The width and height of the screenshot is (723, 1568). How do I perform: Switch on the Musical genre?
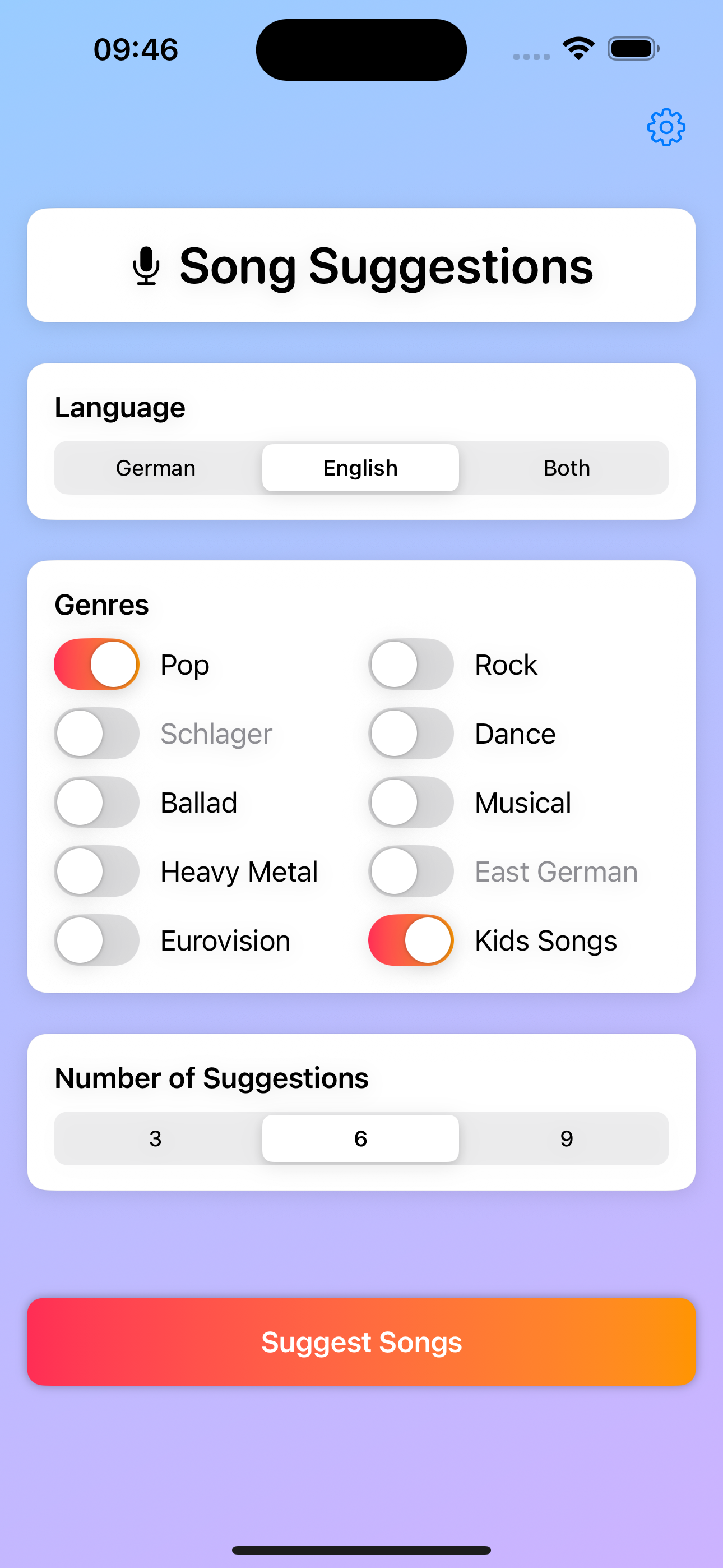pos(411,803)
